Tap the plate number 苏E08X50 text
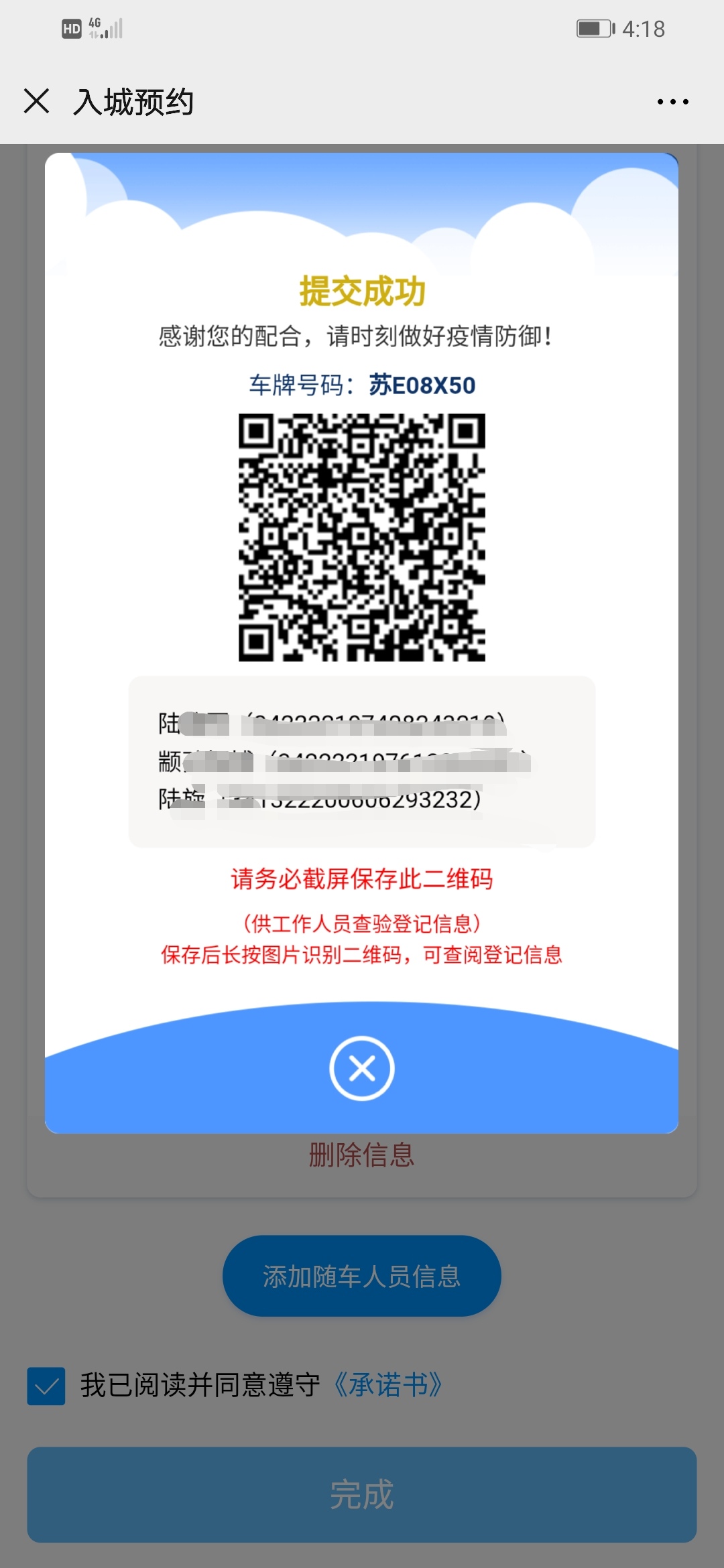This screenshot has height=1568, width=724. [424, 384]
